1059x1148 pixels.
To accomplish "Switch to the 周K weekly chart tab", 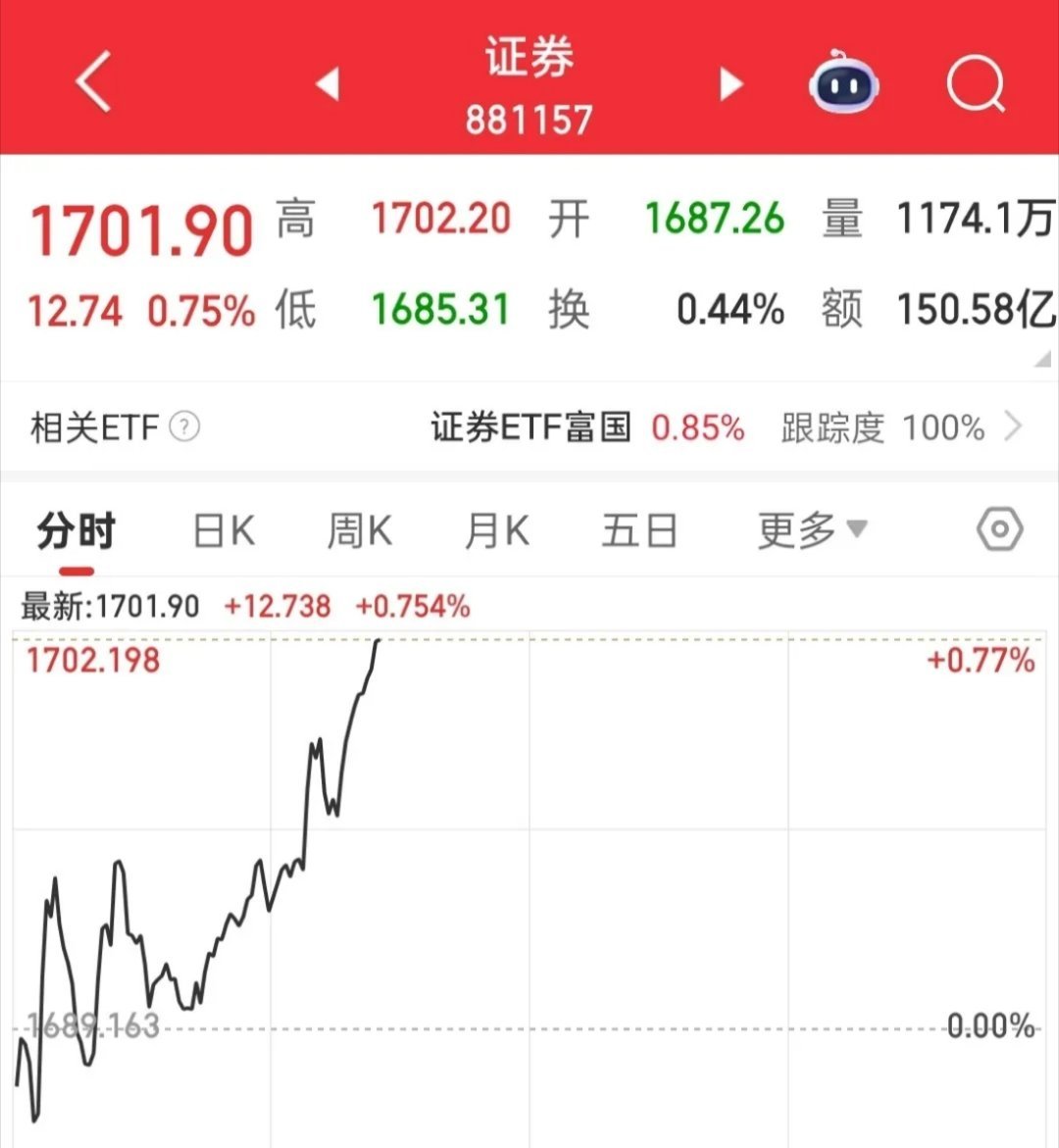I will 358,529.
